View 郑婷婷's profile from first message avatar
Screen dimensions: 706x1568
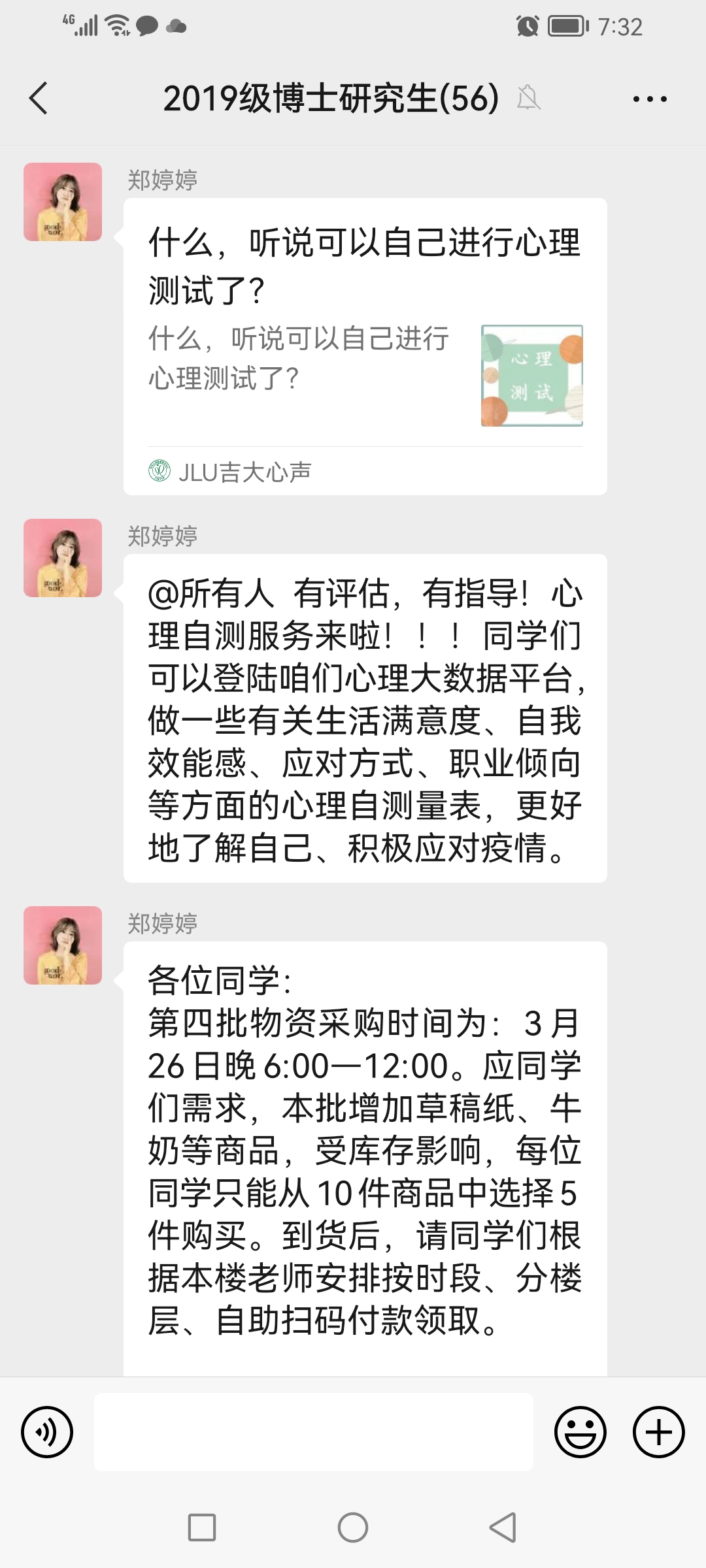click(63, 202)
